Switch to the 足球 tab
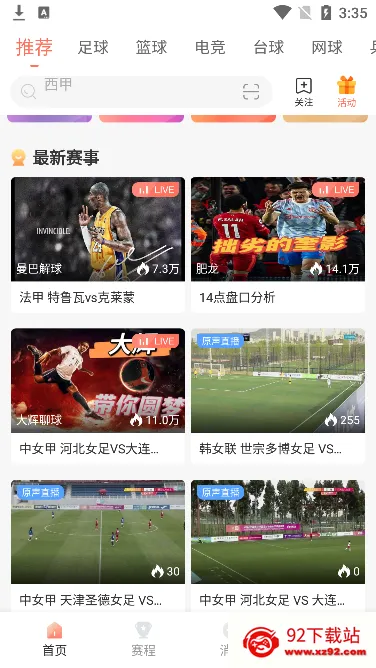 93,47
